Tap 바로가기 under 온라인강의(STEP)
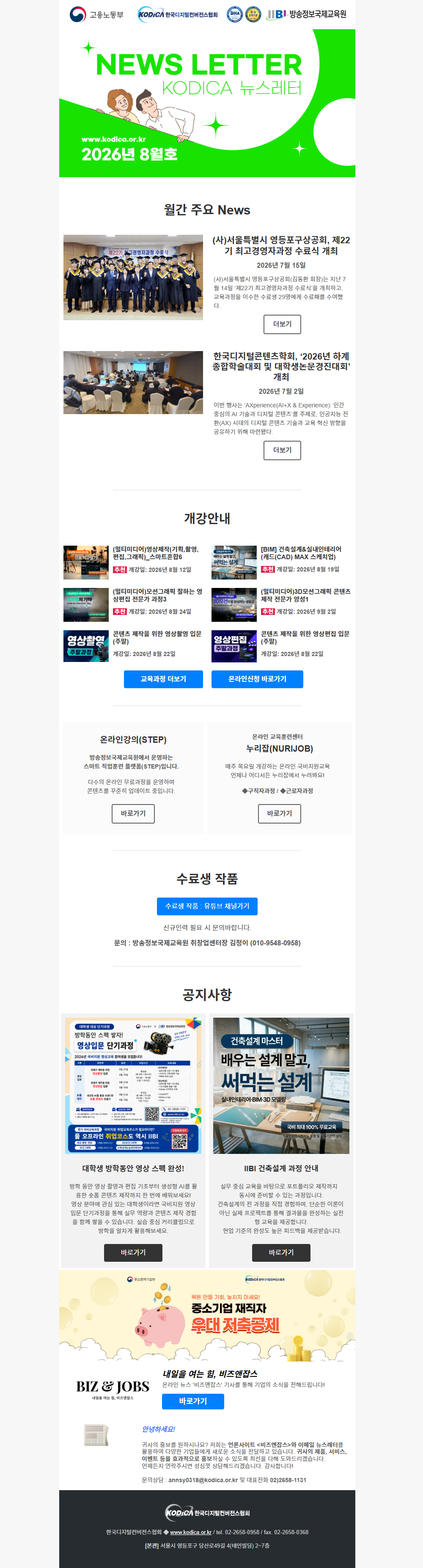Image resolution: width=423 pixels, height=1568 pixels. (133, 813)
